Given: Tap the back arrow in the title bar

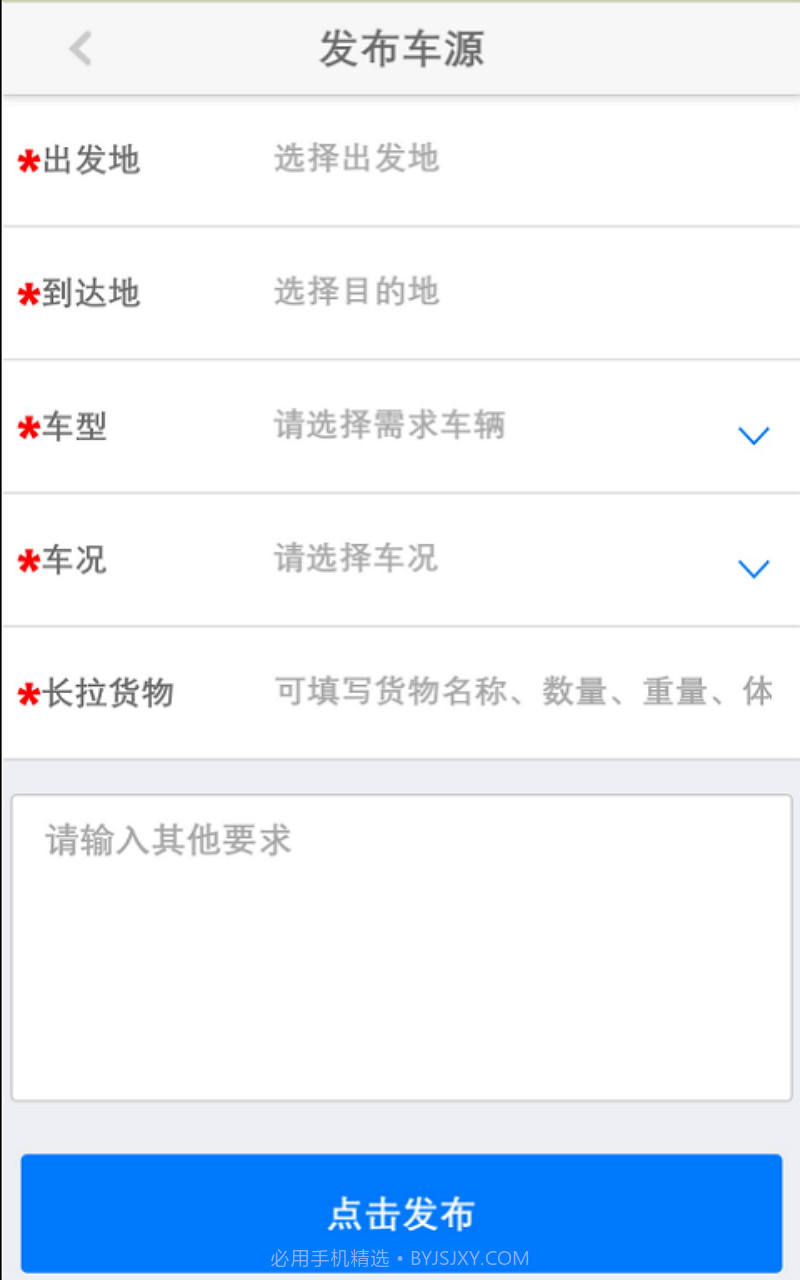Looking at the screenshot, I should tap(80, 48).
